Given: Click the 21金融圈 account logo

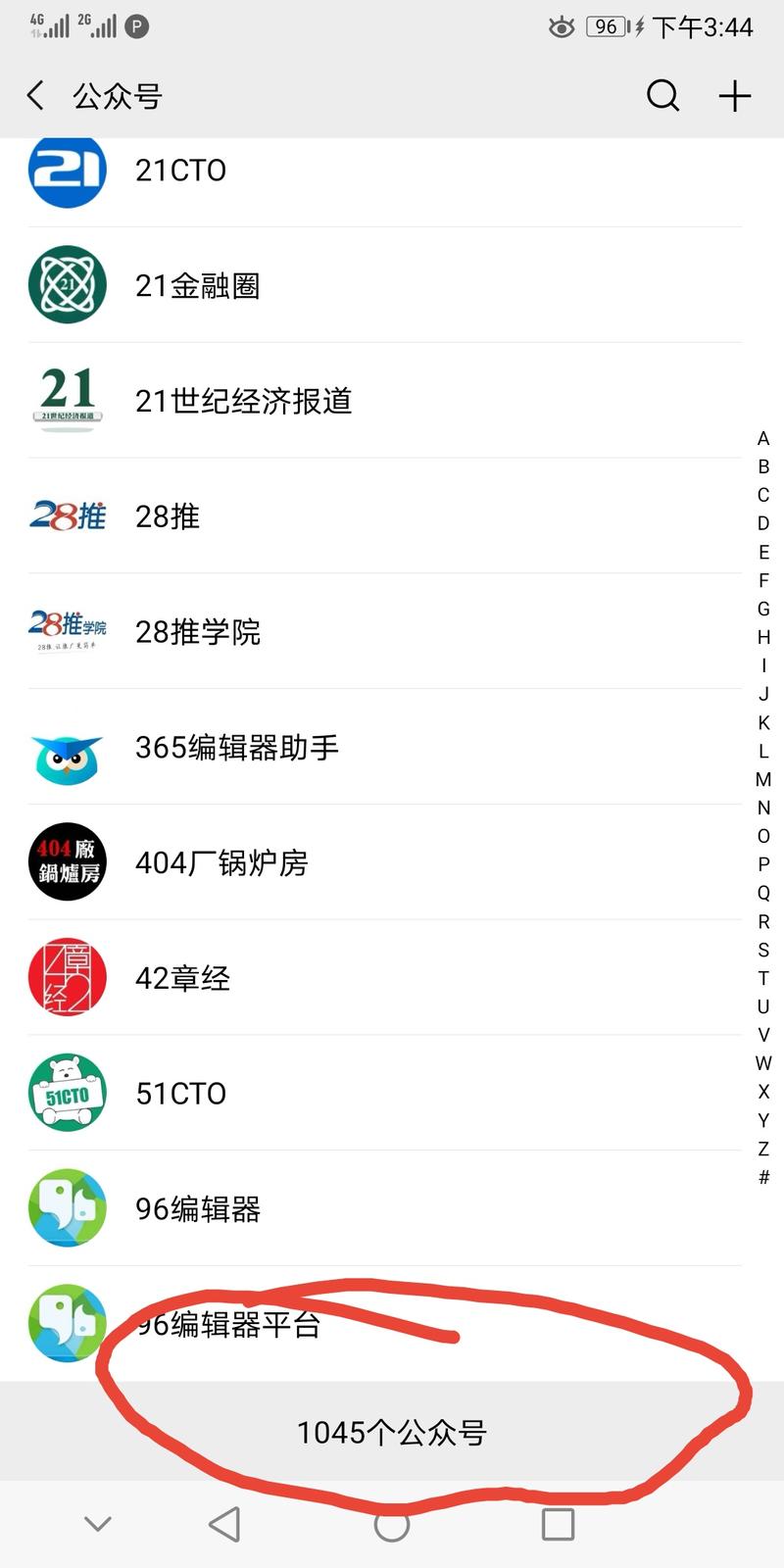Looking at the screenshot, I should click(67, 284).
